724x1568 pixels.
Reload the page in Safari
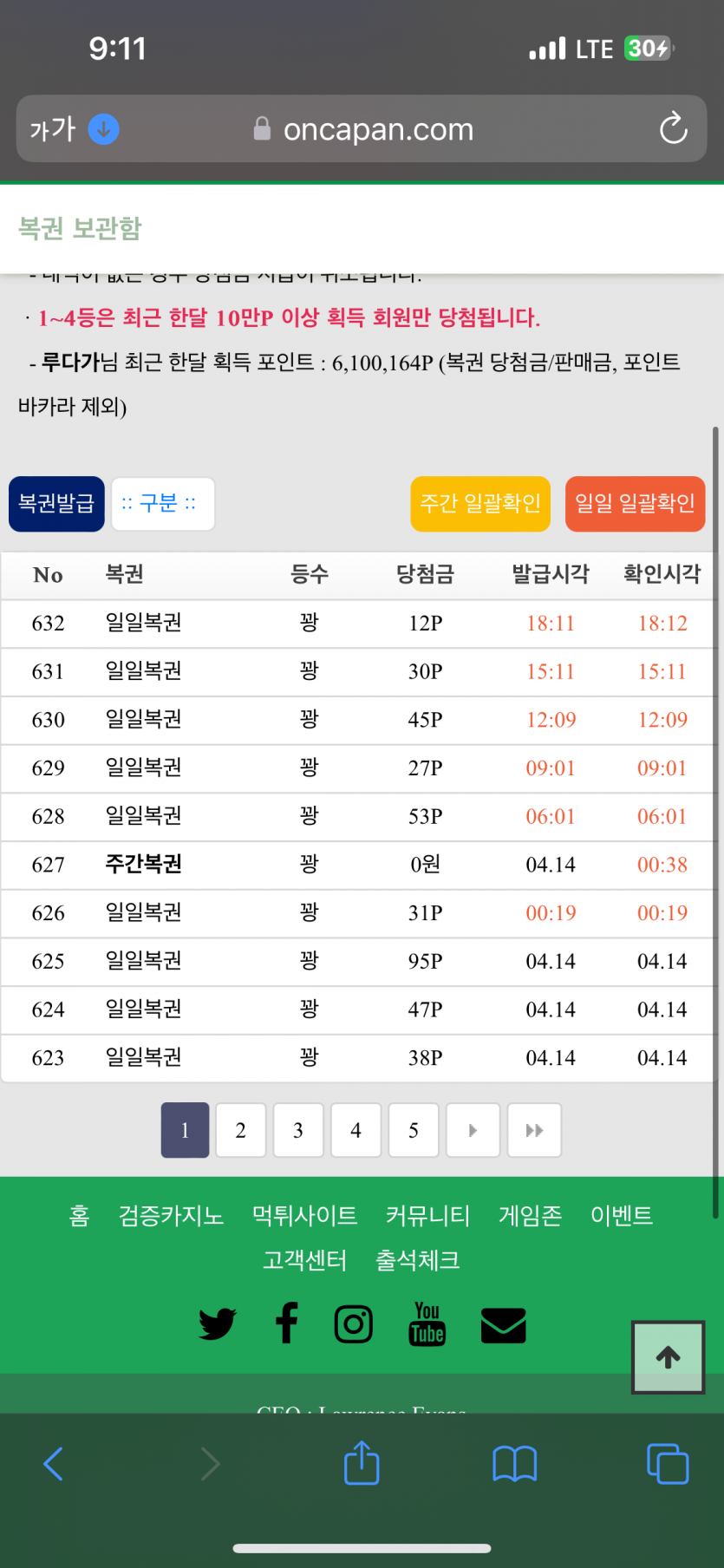tap(673, 129)
